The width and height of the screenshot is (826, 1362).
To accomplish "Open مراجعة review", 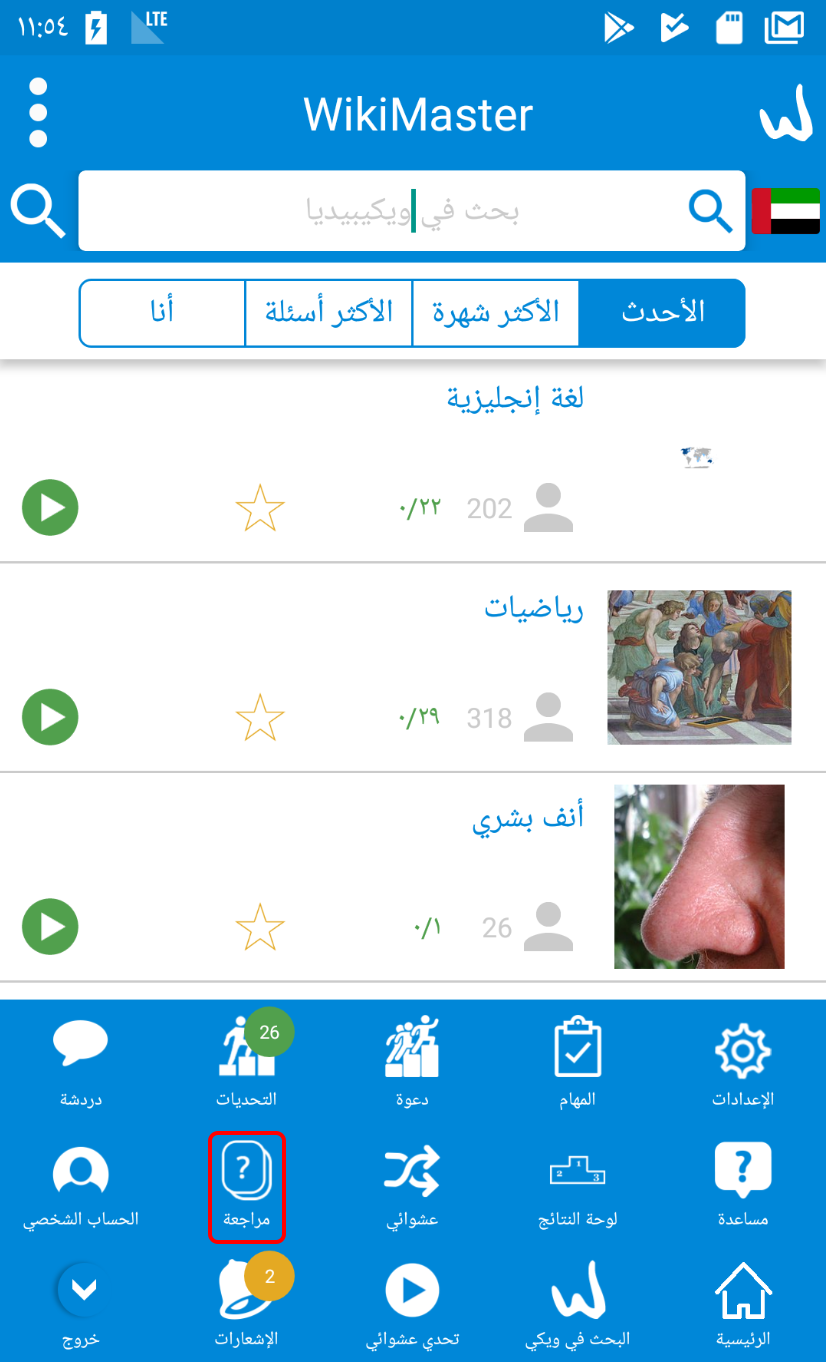I will pyautogui.click(x=247, y=1187).
